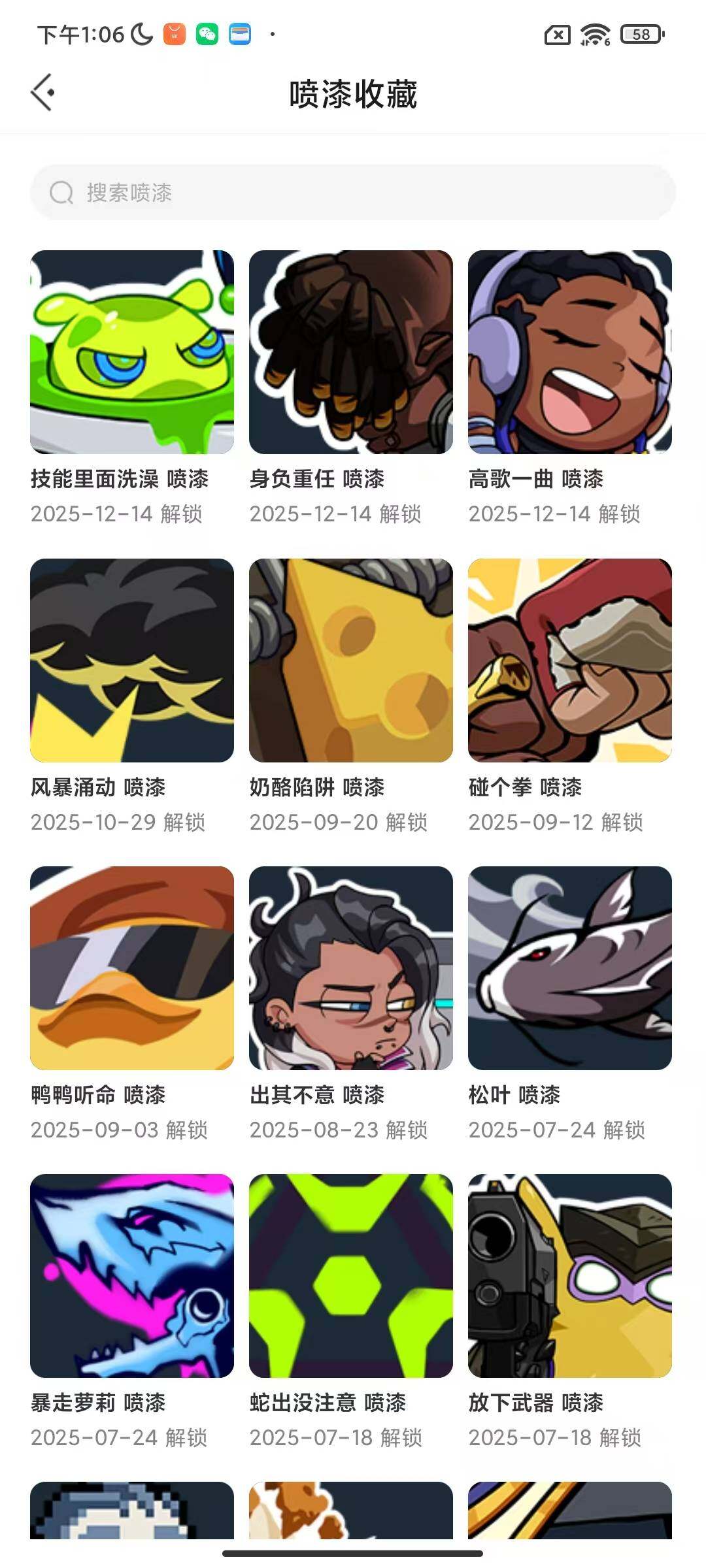This screenshot has width=706, height=1568.
Task: Tap the WeChat icon in the status bar
Action: point(208,34)
